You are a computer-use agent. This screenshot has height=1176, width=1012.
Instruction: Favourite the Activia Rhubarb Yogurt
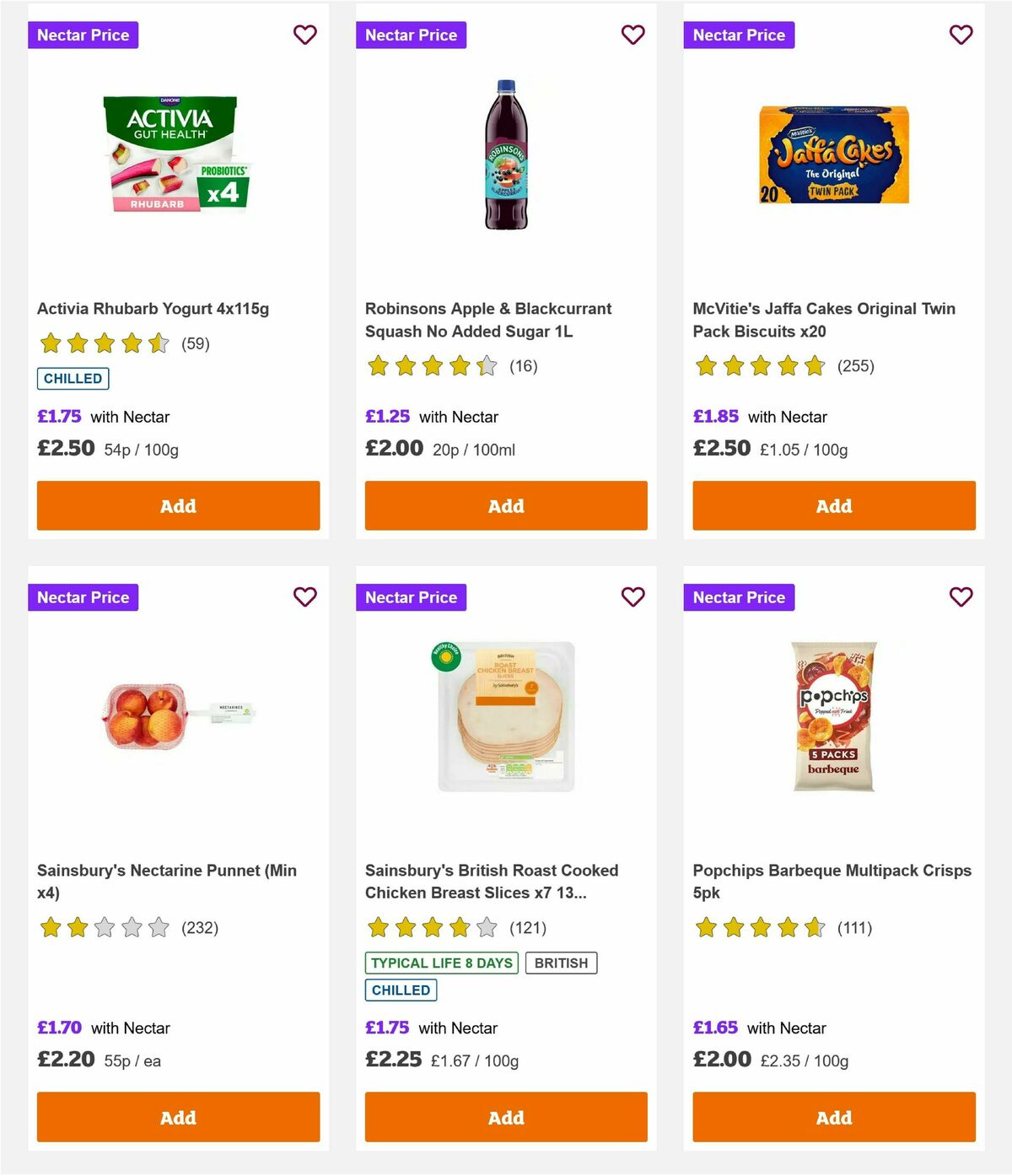pos(304,35)
